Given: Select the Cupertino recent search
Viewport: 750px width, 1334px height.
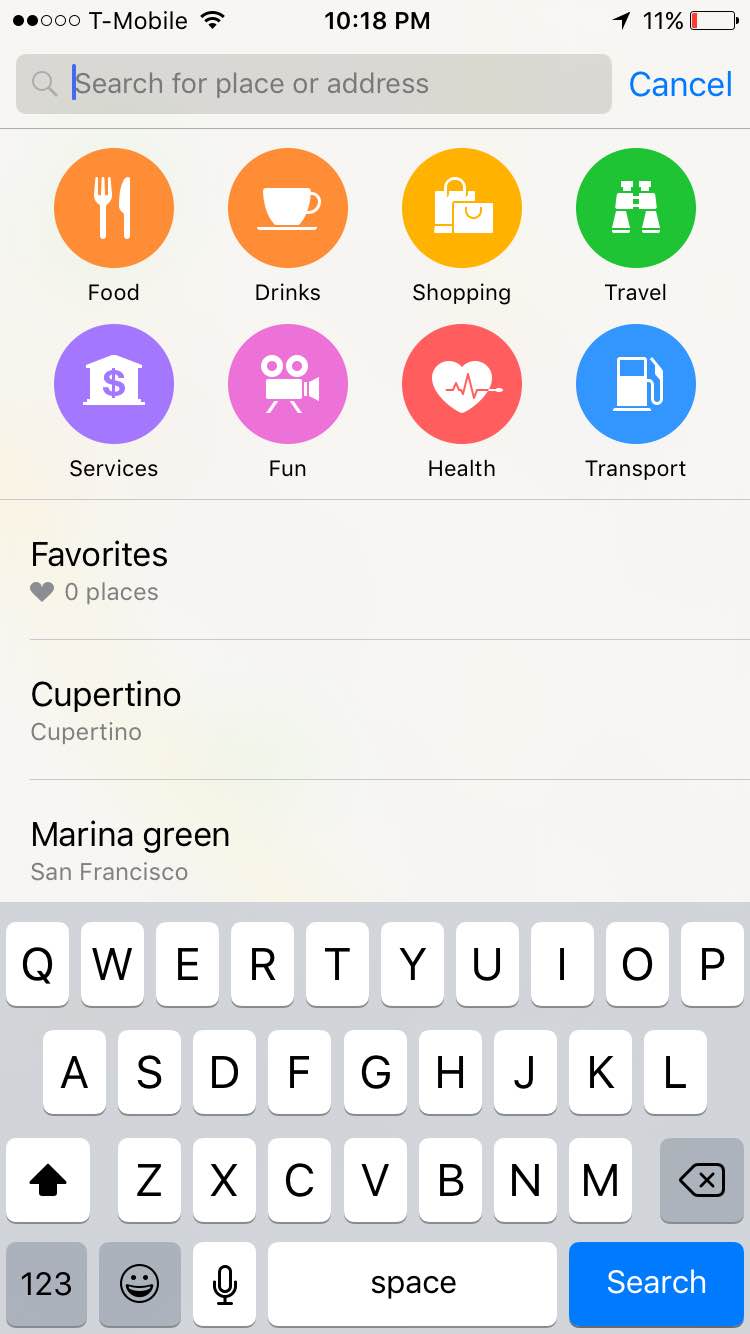Looking at the screenshot, I should [x=375, y=710].
